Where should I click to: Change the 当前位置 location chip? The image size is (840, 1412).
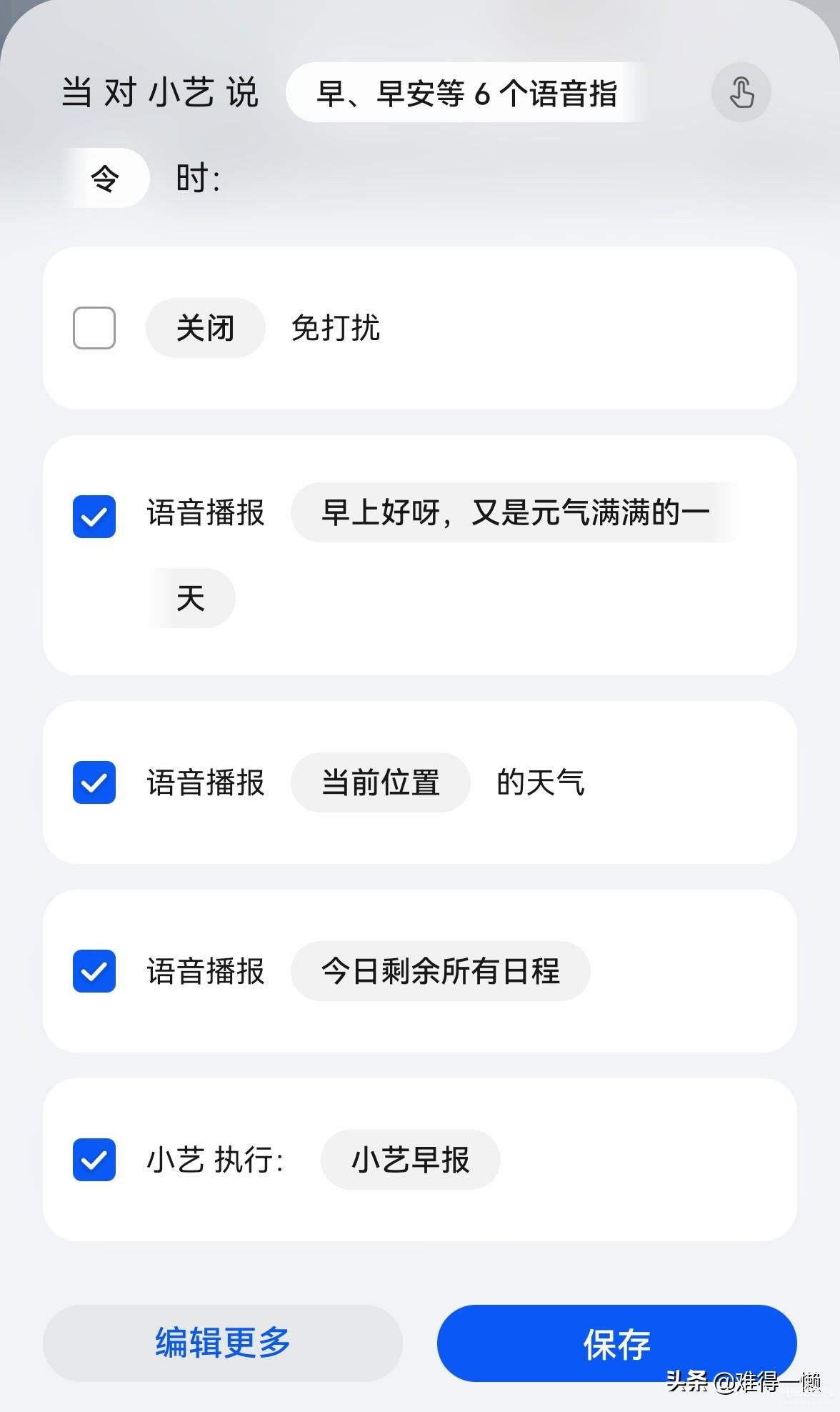(x=380, y=782)
